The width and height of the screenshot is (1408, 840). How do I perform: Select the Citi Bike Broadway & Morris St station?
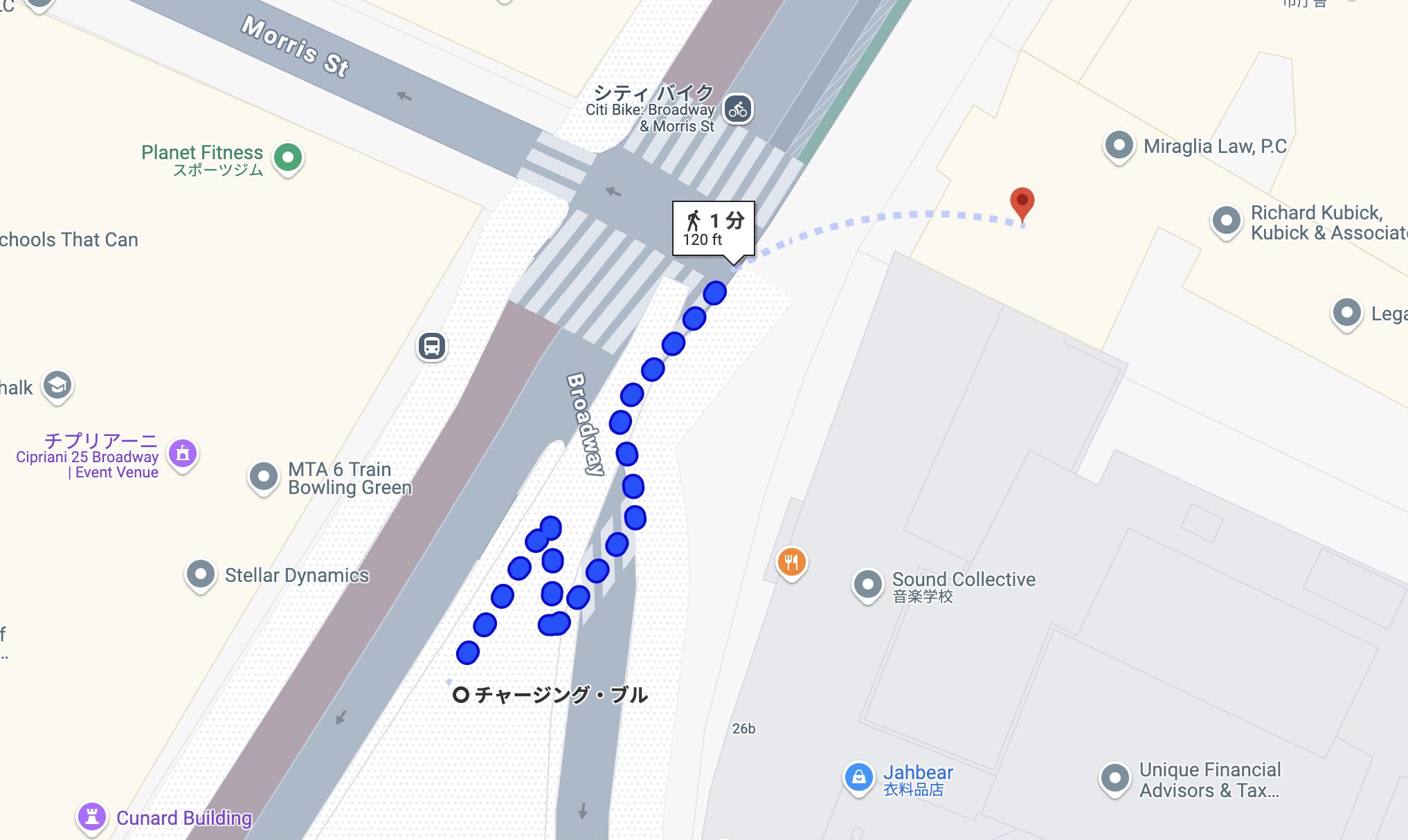[738, 109]
